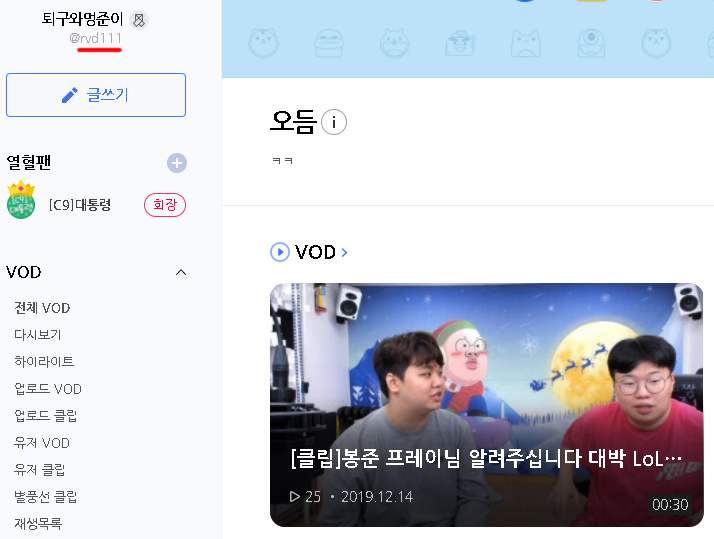Open 유저 VOD
This screenshot has height=539, width=714.
point(42,443)
